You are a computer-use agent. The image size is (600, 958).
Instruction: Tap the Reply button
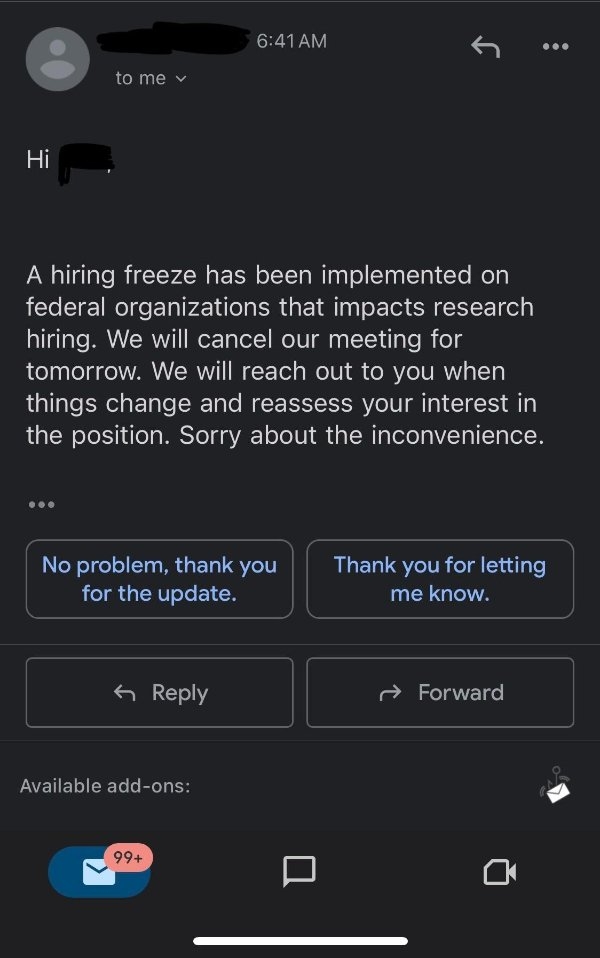coord(159,692)
